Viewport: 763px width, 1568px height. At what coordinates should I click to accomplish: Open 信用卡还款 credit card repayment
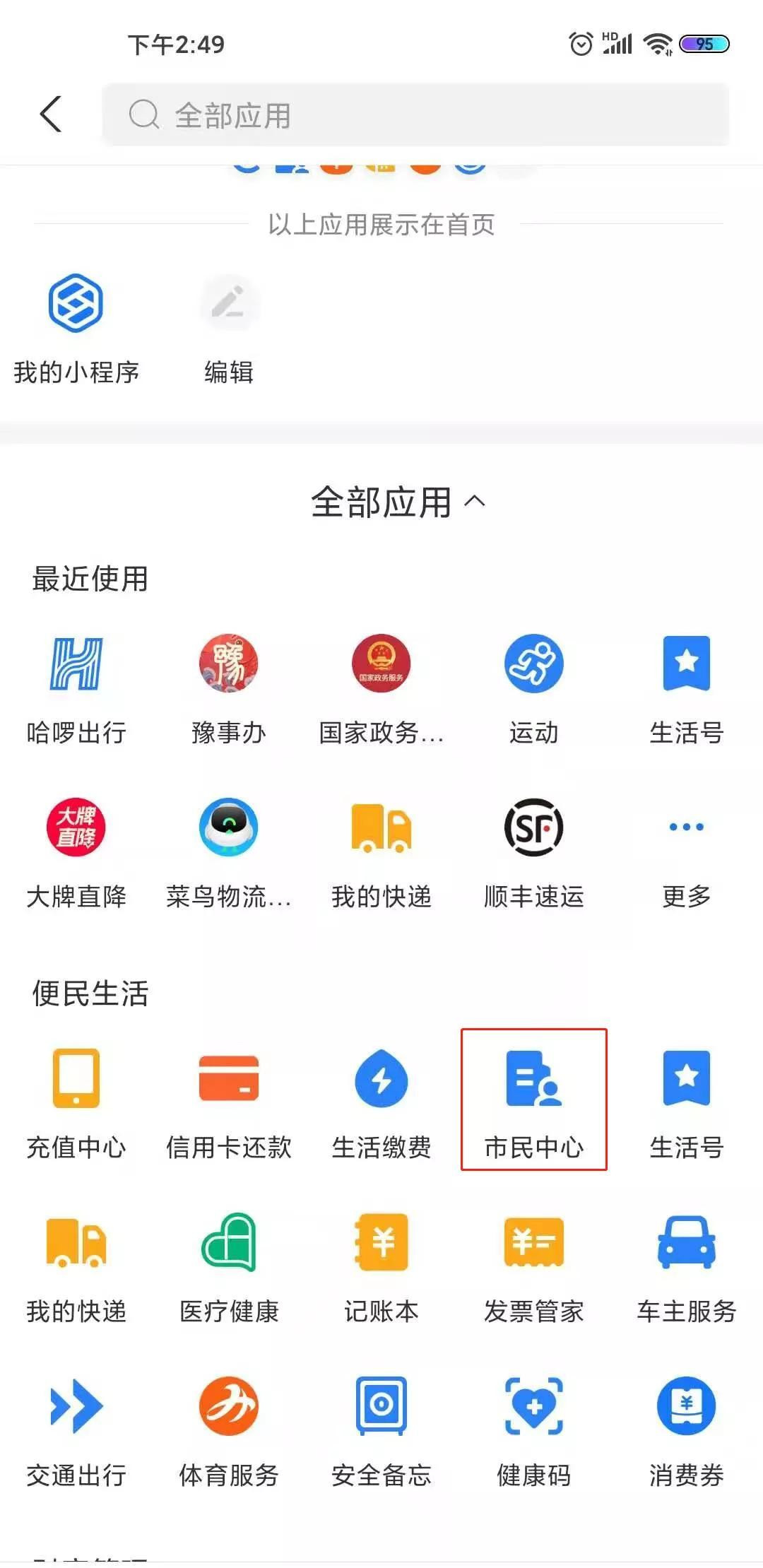point(228,1100)
